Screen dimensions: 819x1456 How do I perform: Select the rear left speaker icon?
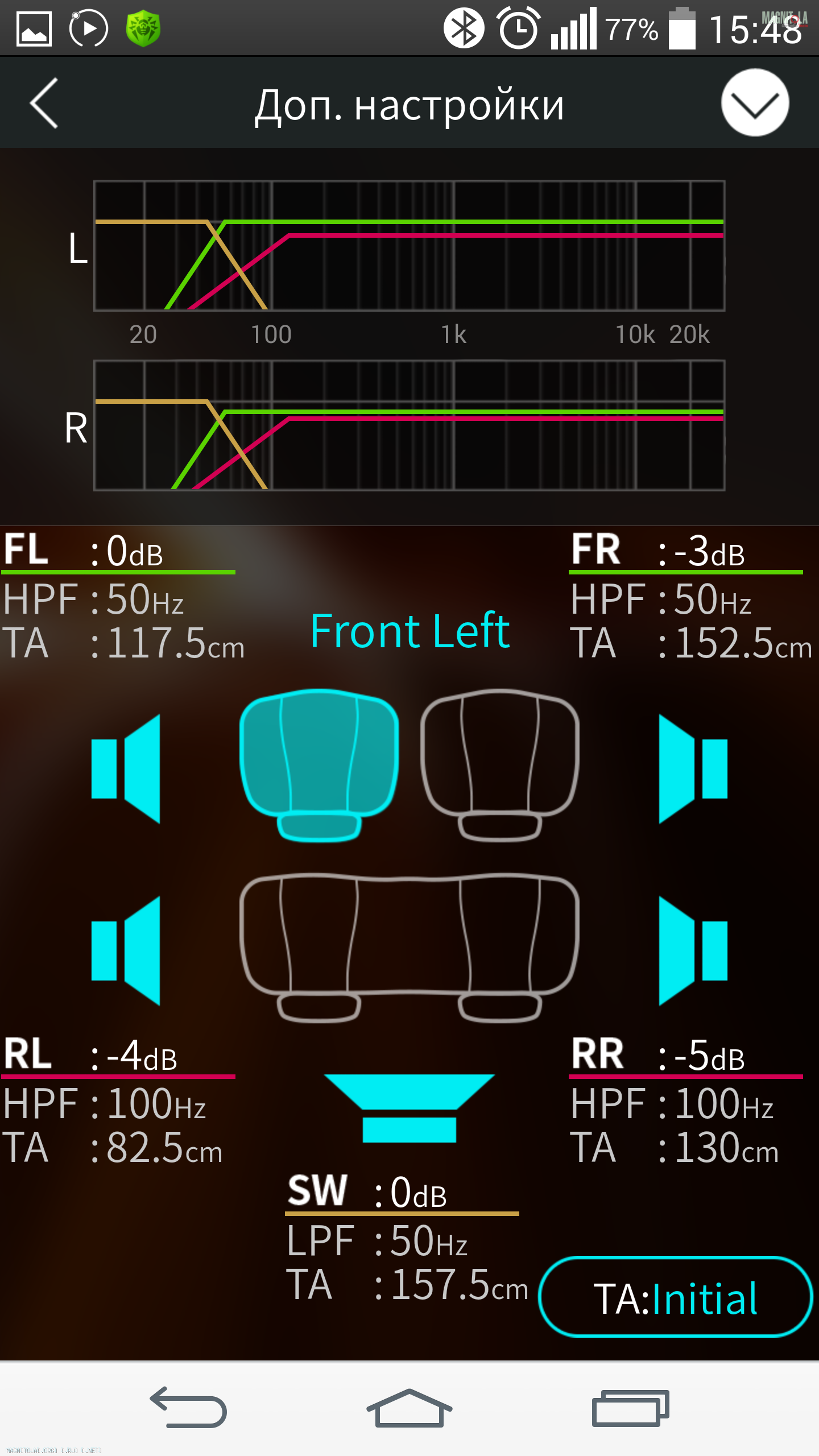coord(126,950)
